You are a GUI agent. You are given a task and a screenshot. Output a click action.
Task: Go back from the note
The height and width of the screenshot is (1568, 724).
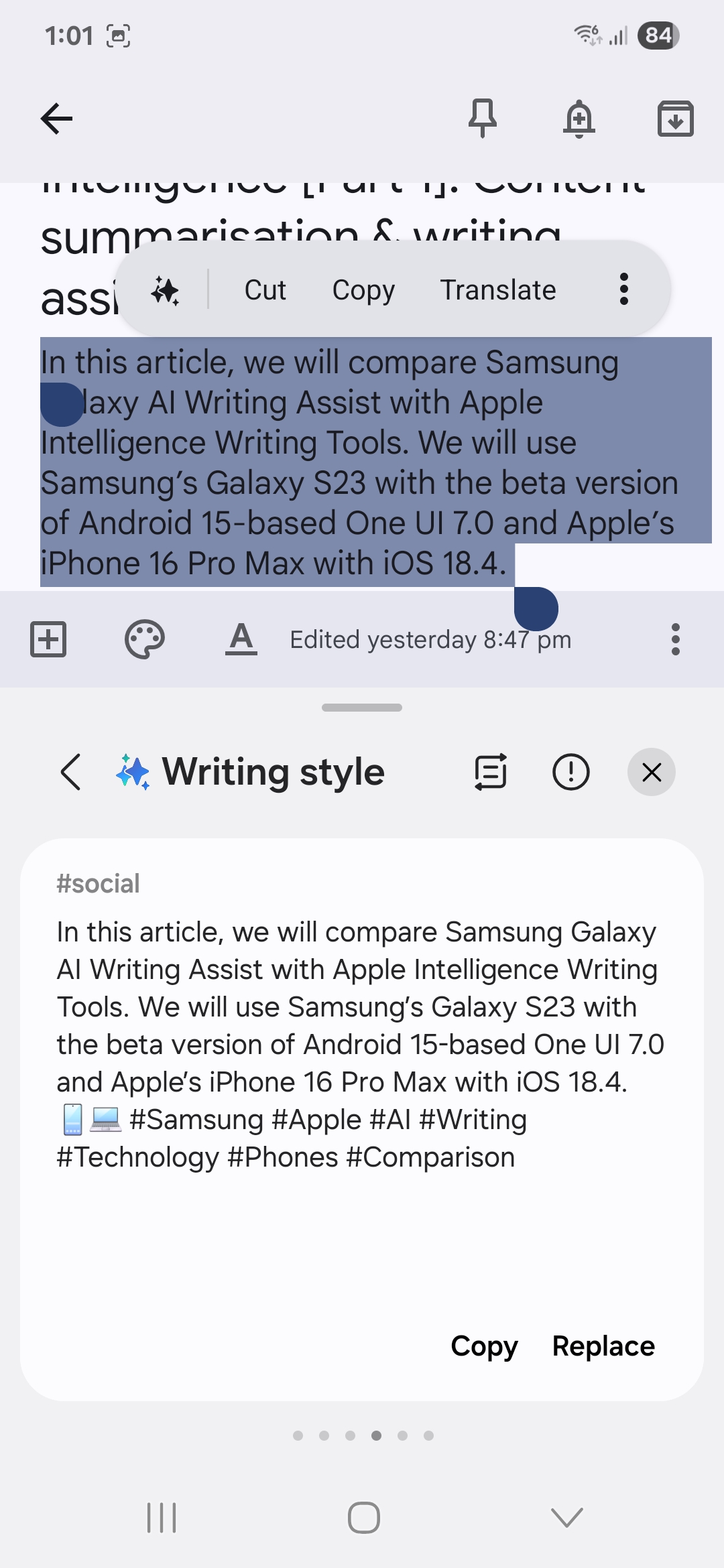point(56,119)
